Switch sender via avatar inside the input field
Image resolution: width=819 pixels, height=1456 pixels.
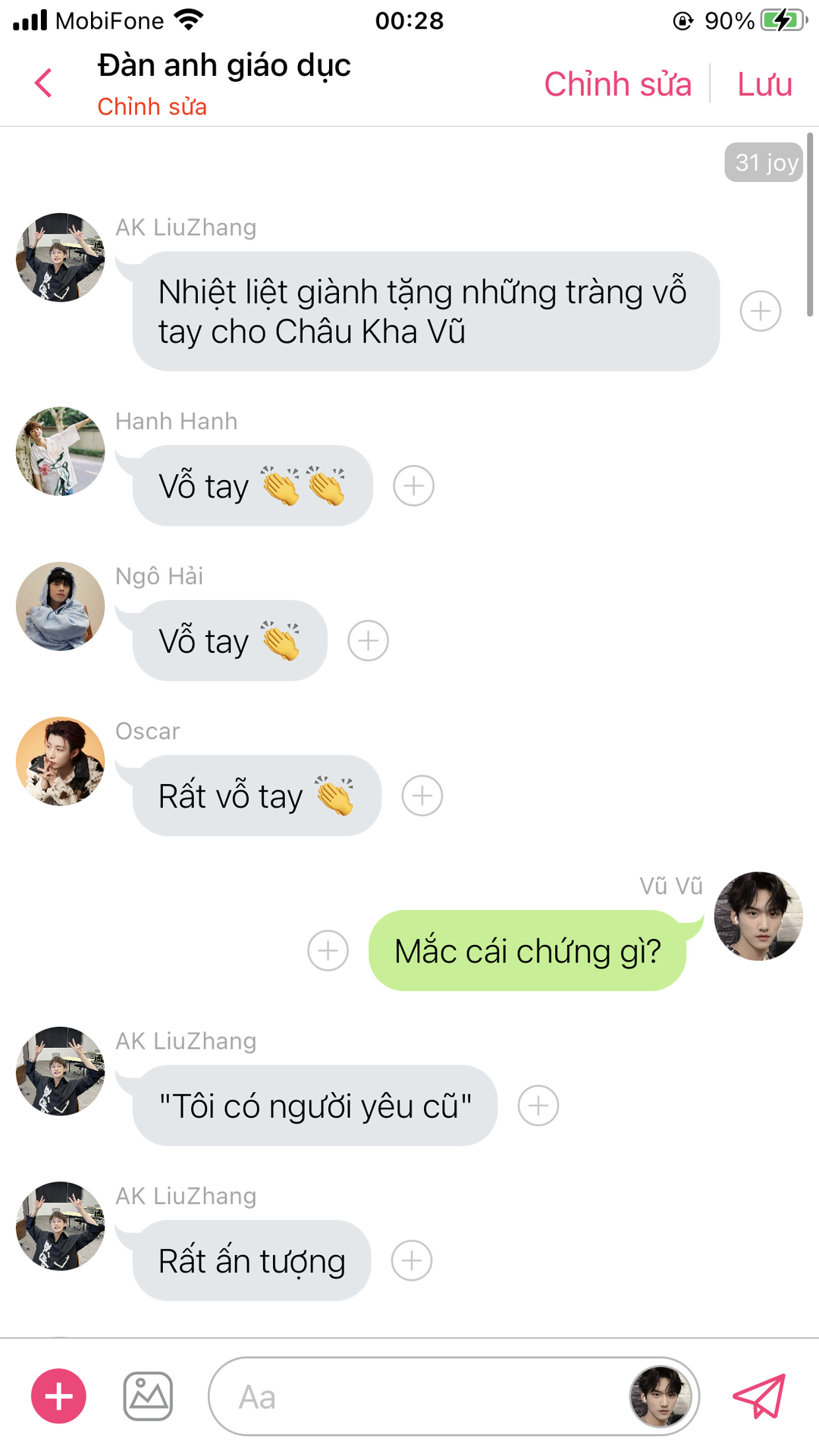point(661,1396)
